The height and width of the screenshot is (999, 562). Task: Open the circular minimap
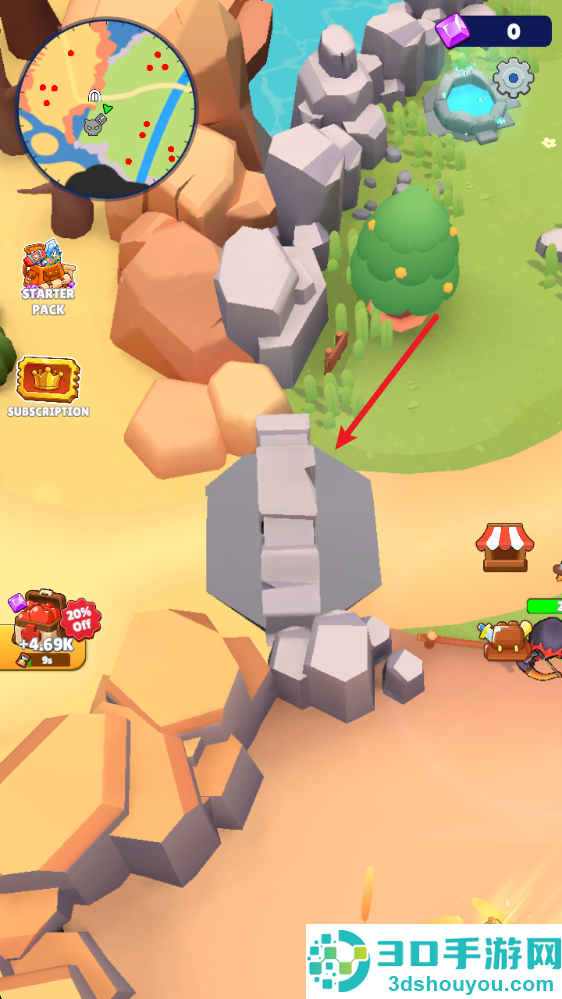[x=106, y=108]
